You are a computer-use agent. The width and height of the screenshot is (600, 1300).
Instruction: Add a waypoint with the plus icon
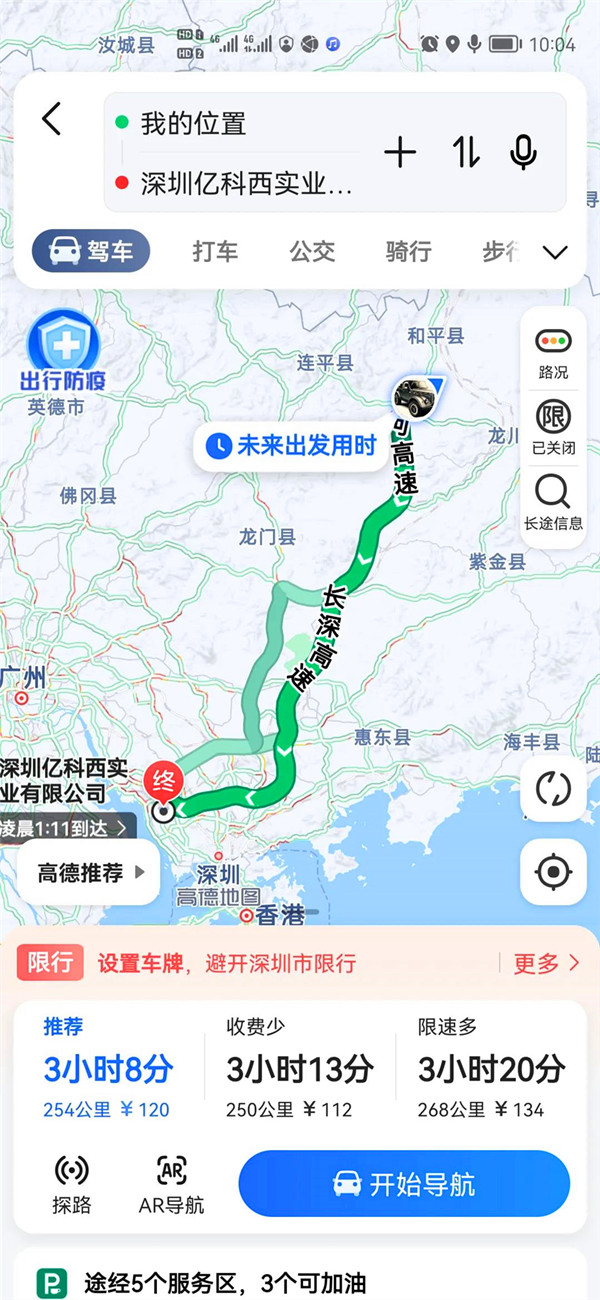click(x=400, y=153)
